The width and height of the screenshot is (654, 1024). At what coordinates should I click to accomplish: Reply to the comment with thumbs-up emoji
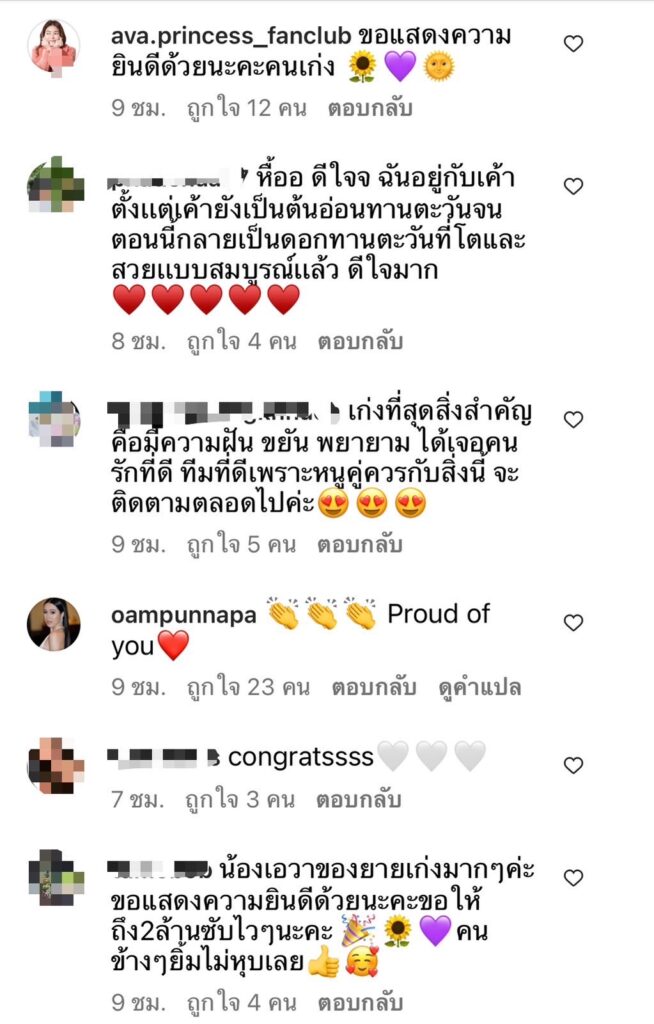(x=360, y=1001)
